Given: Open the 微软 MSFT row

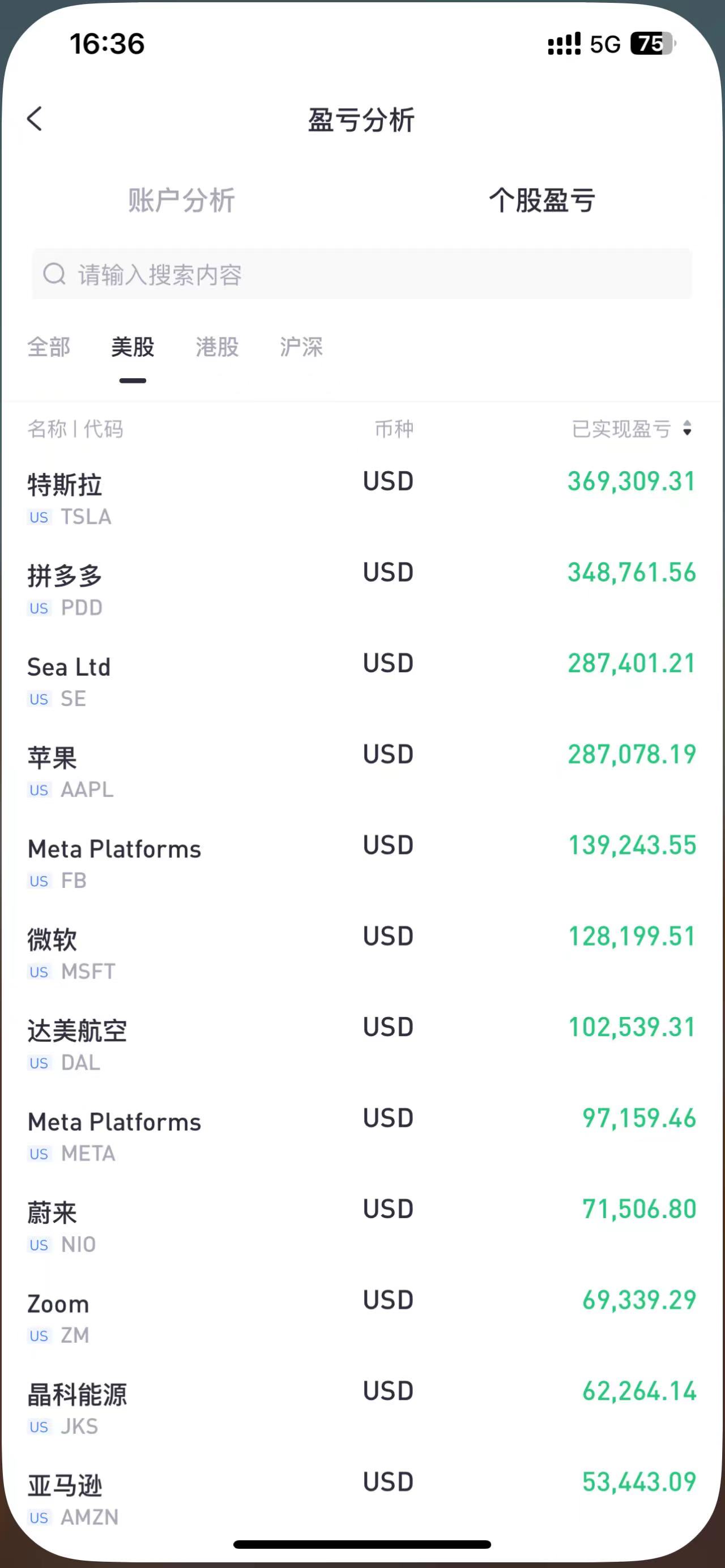Looking at the screenshot, I should click(362, 953).
